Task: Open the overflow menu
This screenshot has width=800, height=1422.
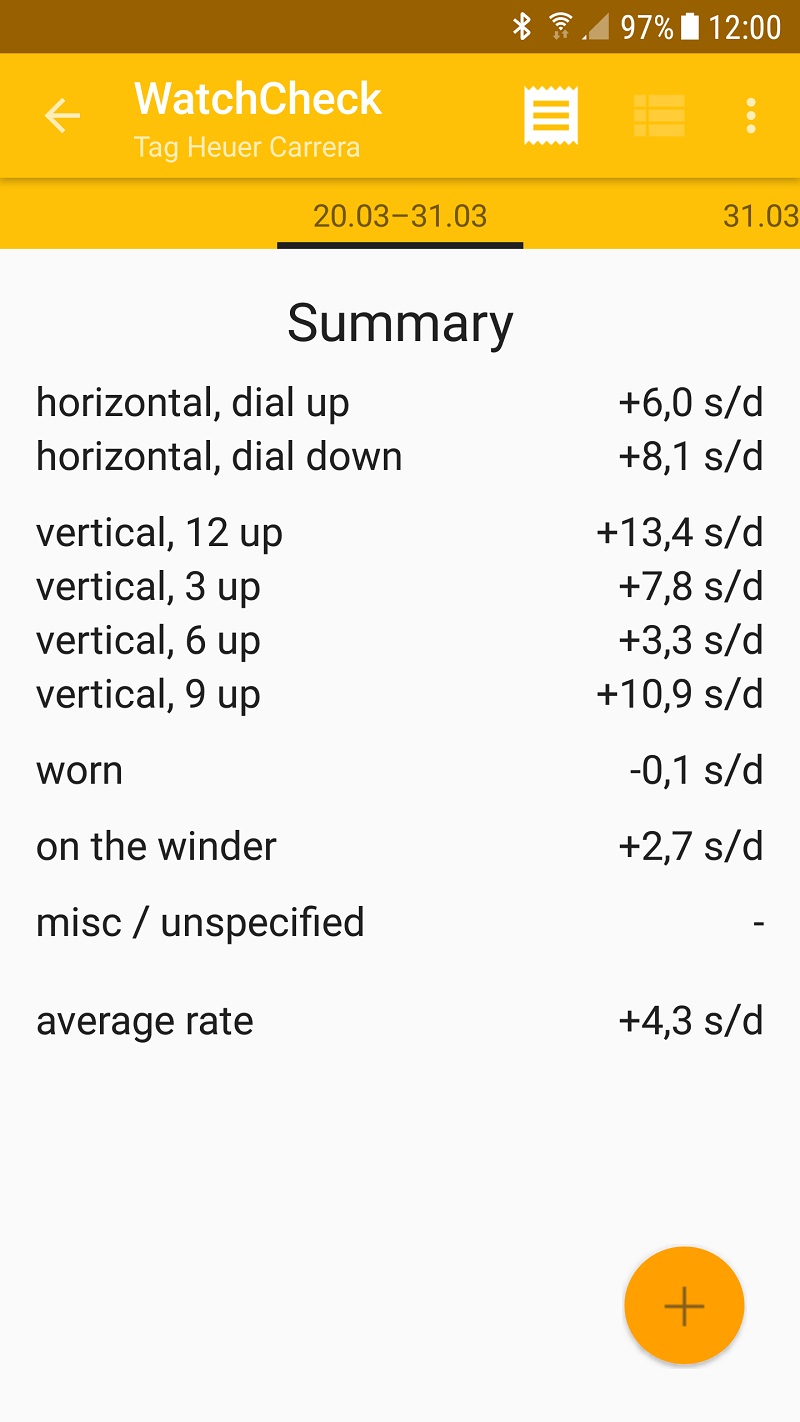Action: pos(751,116)
